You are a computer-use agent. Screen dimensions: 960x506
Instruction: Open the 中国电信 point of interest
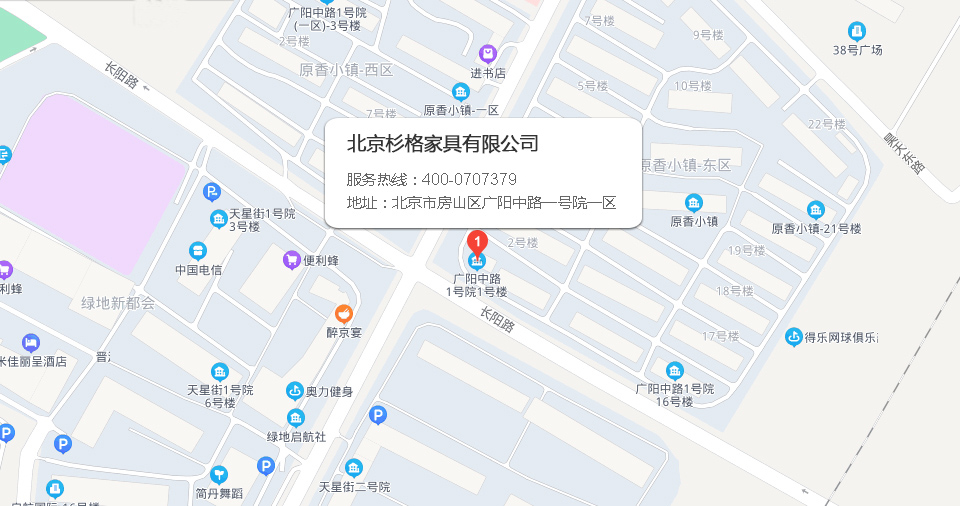[x=197, y=250]
